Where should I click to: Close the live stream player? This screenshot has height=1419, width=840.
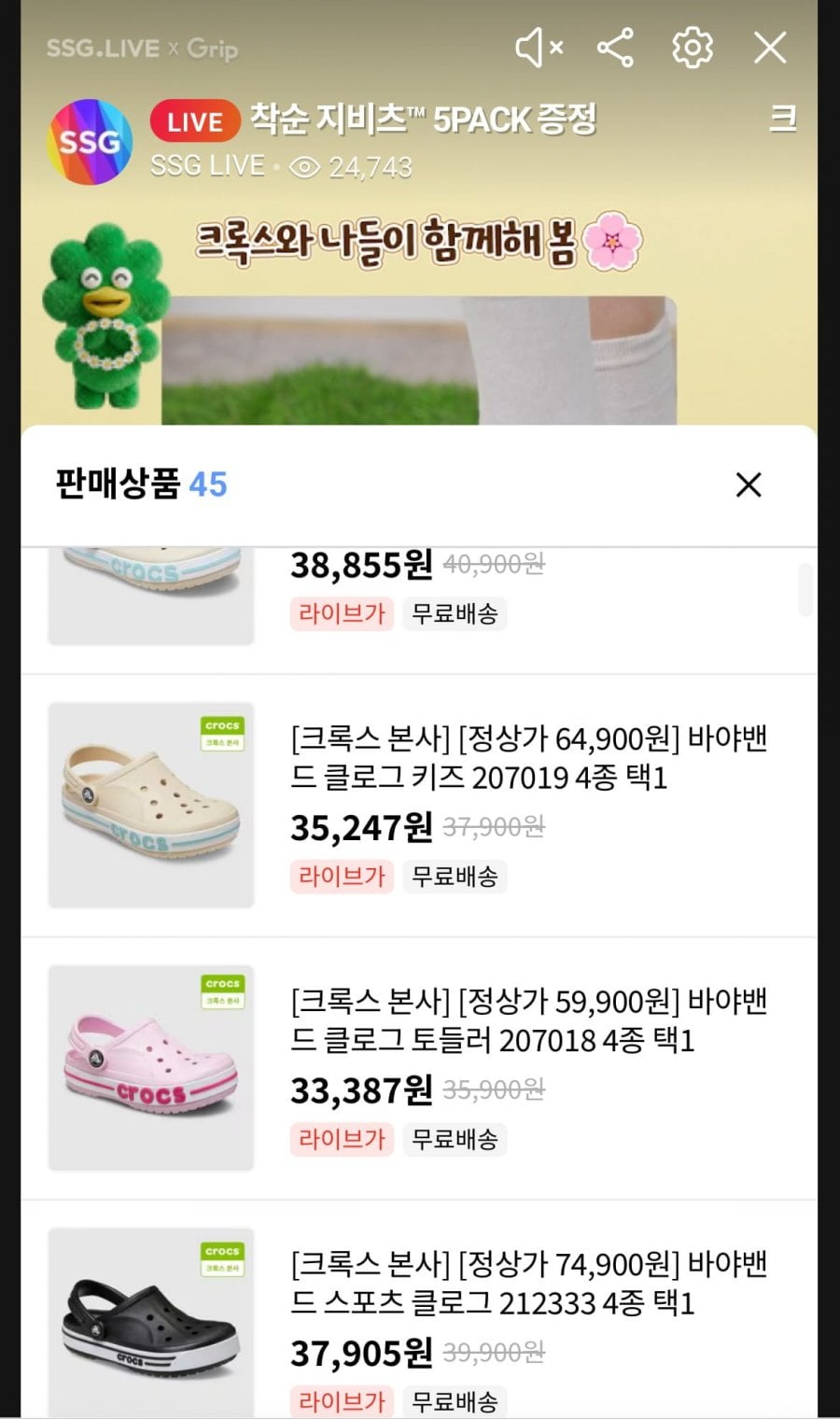770,48
